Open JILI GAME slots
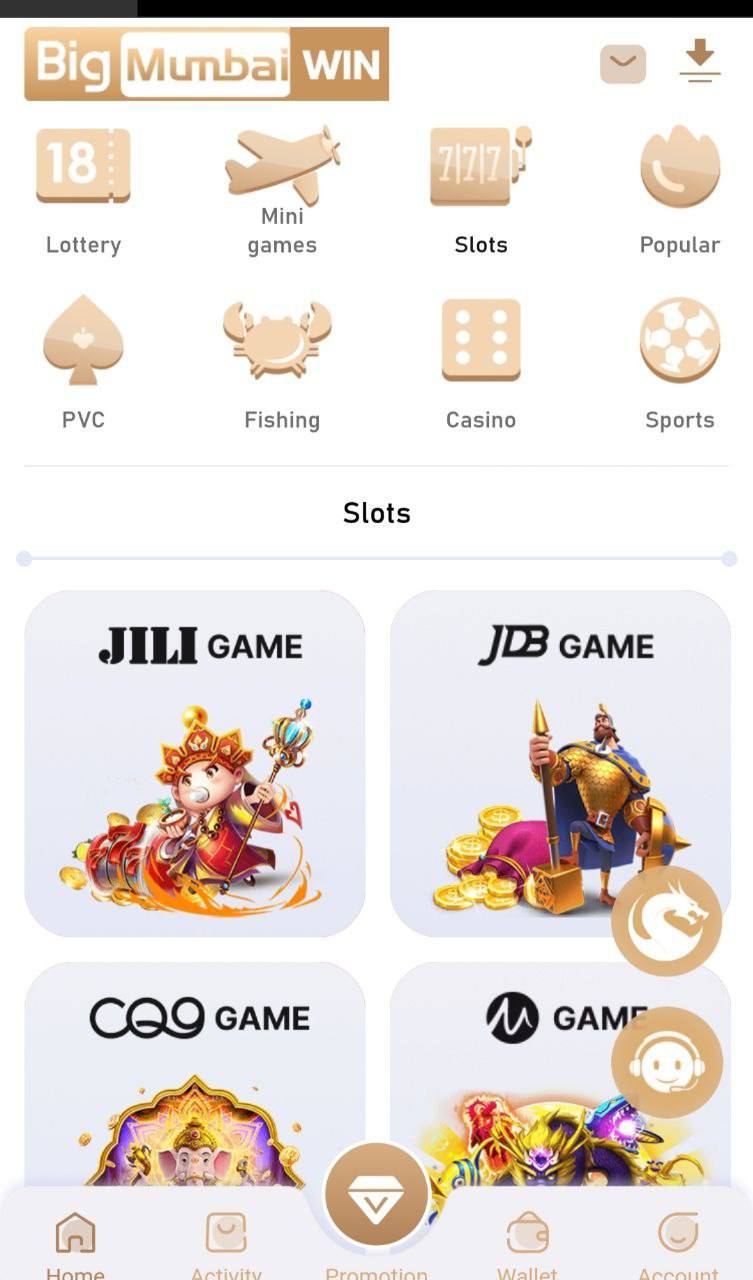Image resolution: width=753 pixels, height=1280 pixels. 195,763
